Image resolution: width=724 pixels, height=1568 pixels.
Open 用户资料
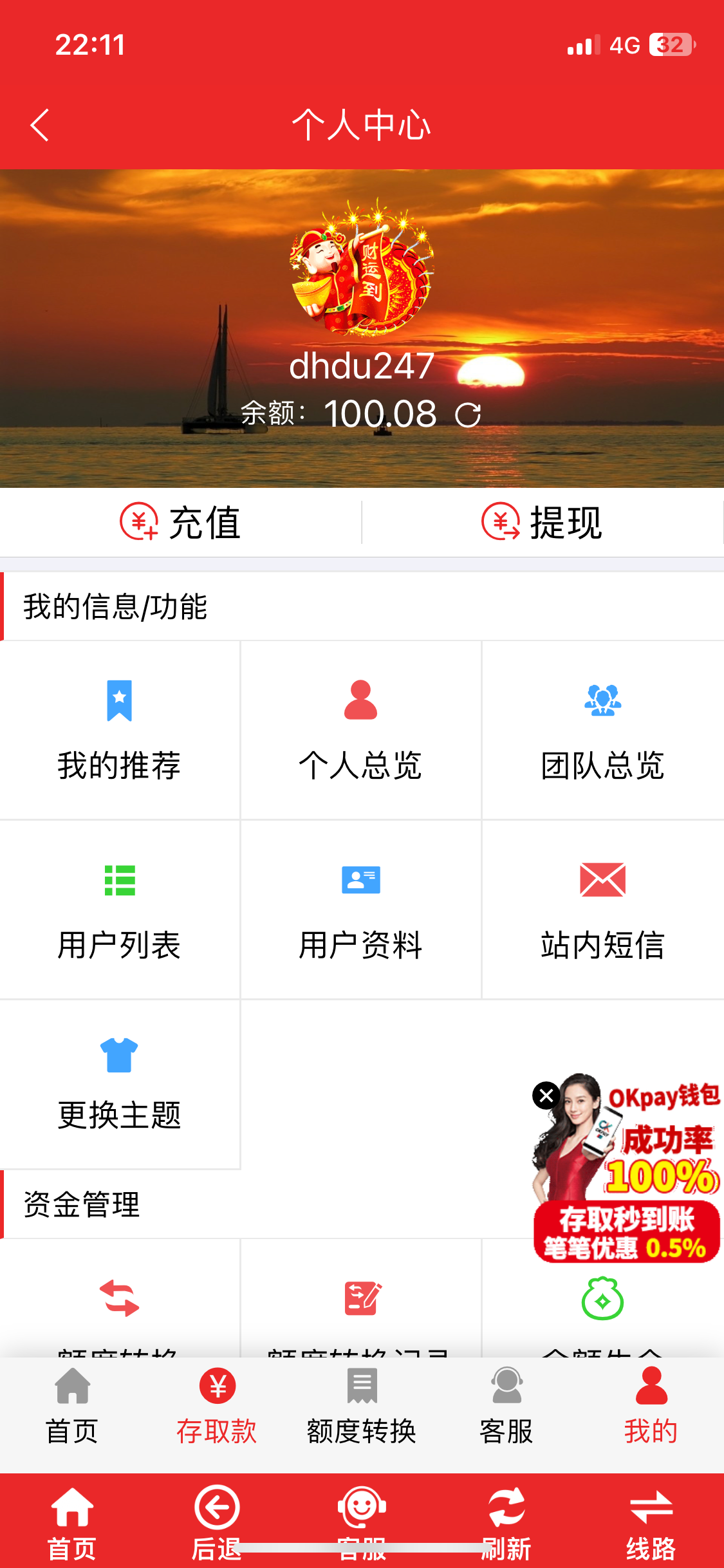(360, 910)
